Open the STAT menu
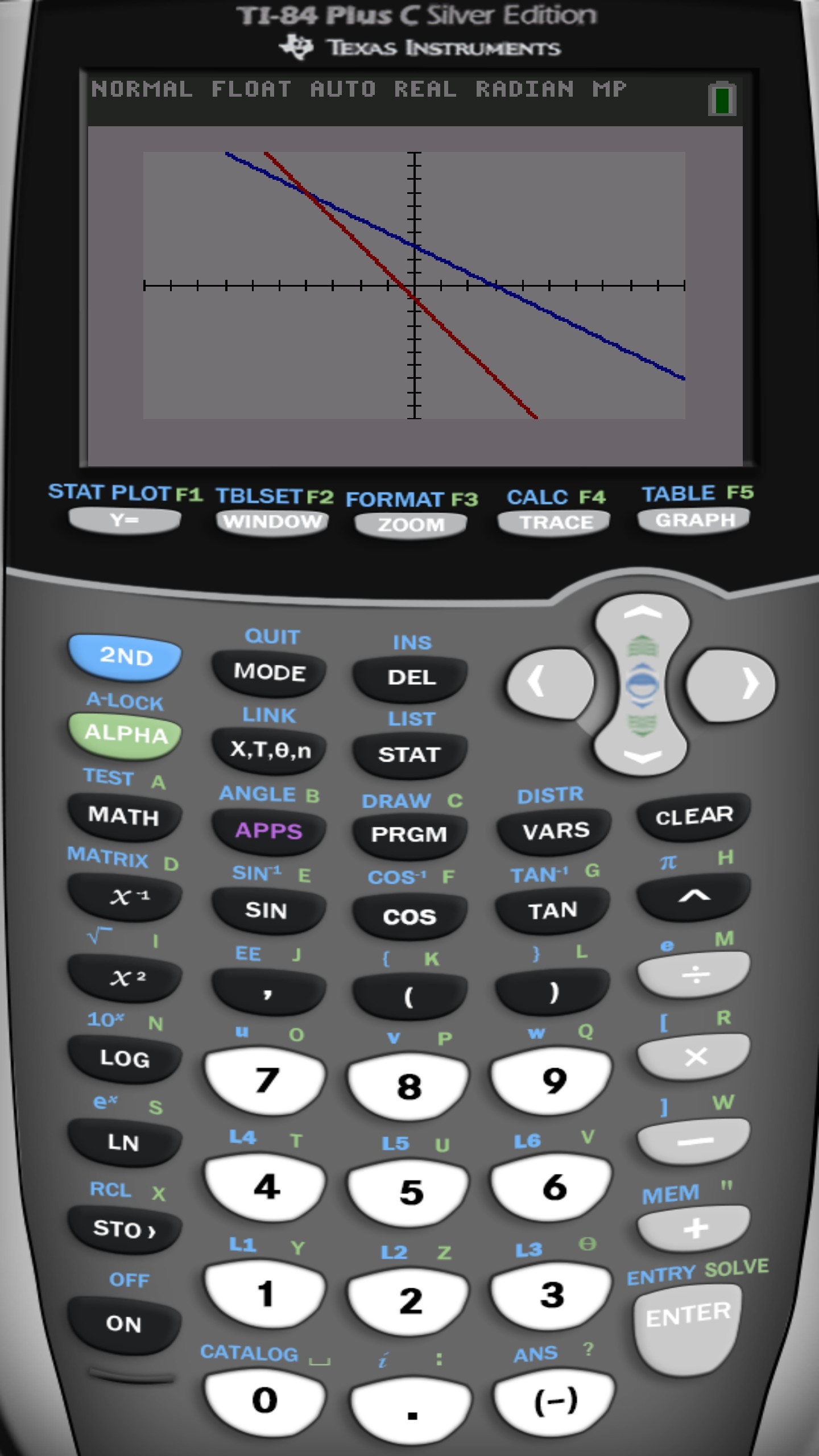This screenshot has height=1456, width=819. pyautogui.click(x=410, y=755)
